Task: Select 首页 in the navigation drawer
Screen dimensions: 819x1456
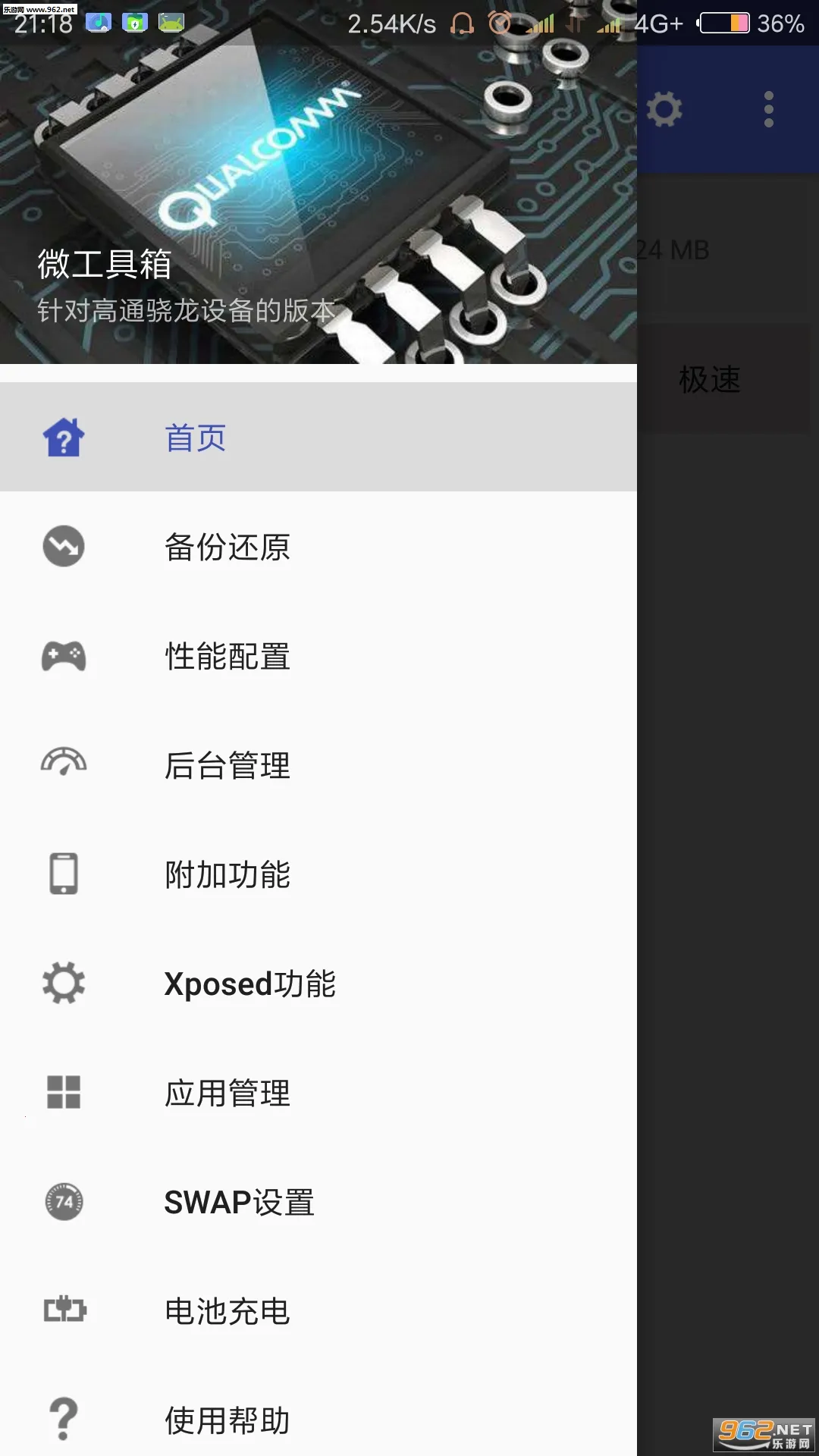Action: click(x=195, y=438)
